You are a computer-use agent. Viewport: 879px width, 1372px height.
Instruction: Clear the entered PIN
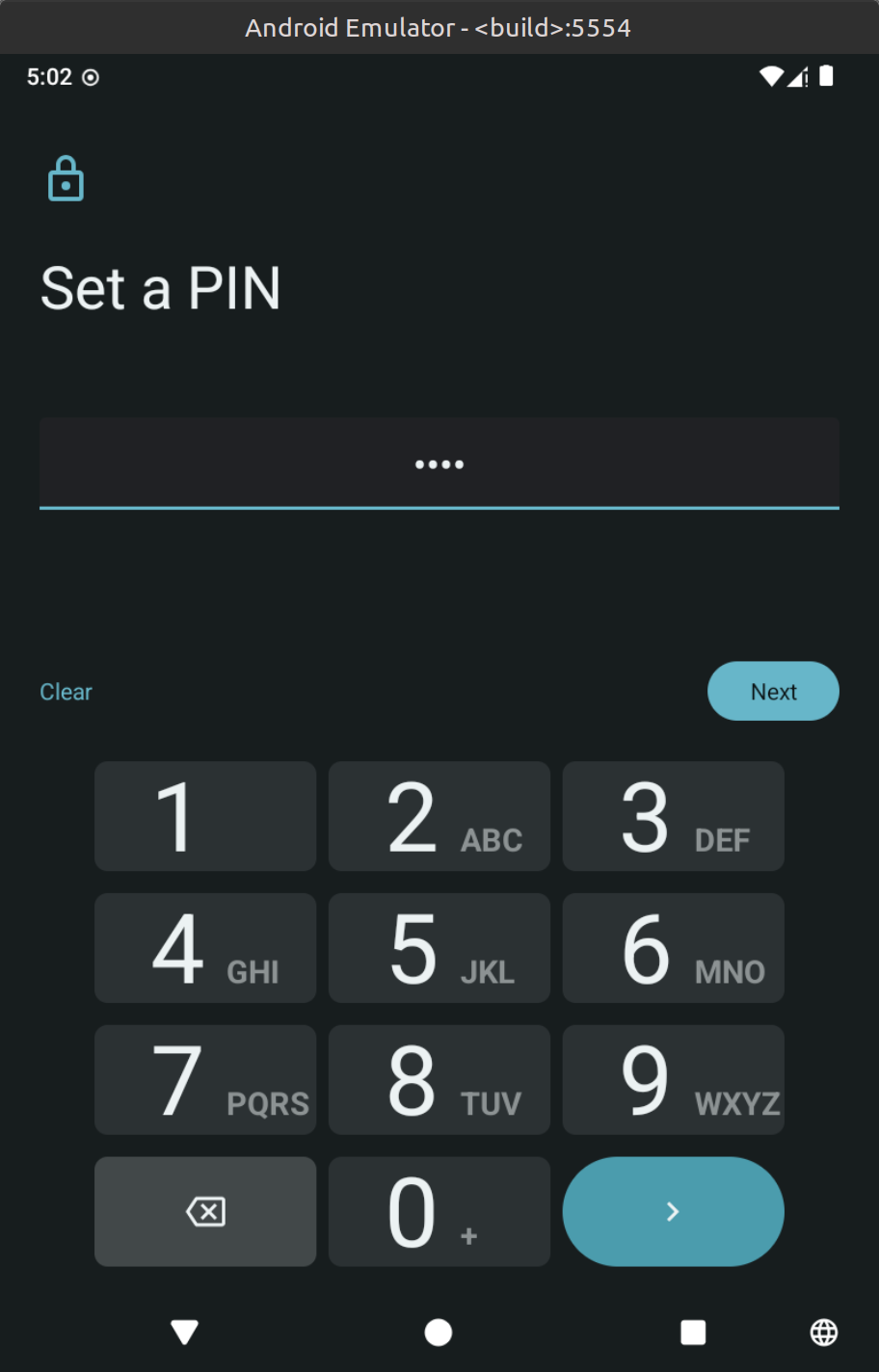66,692
